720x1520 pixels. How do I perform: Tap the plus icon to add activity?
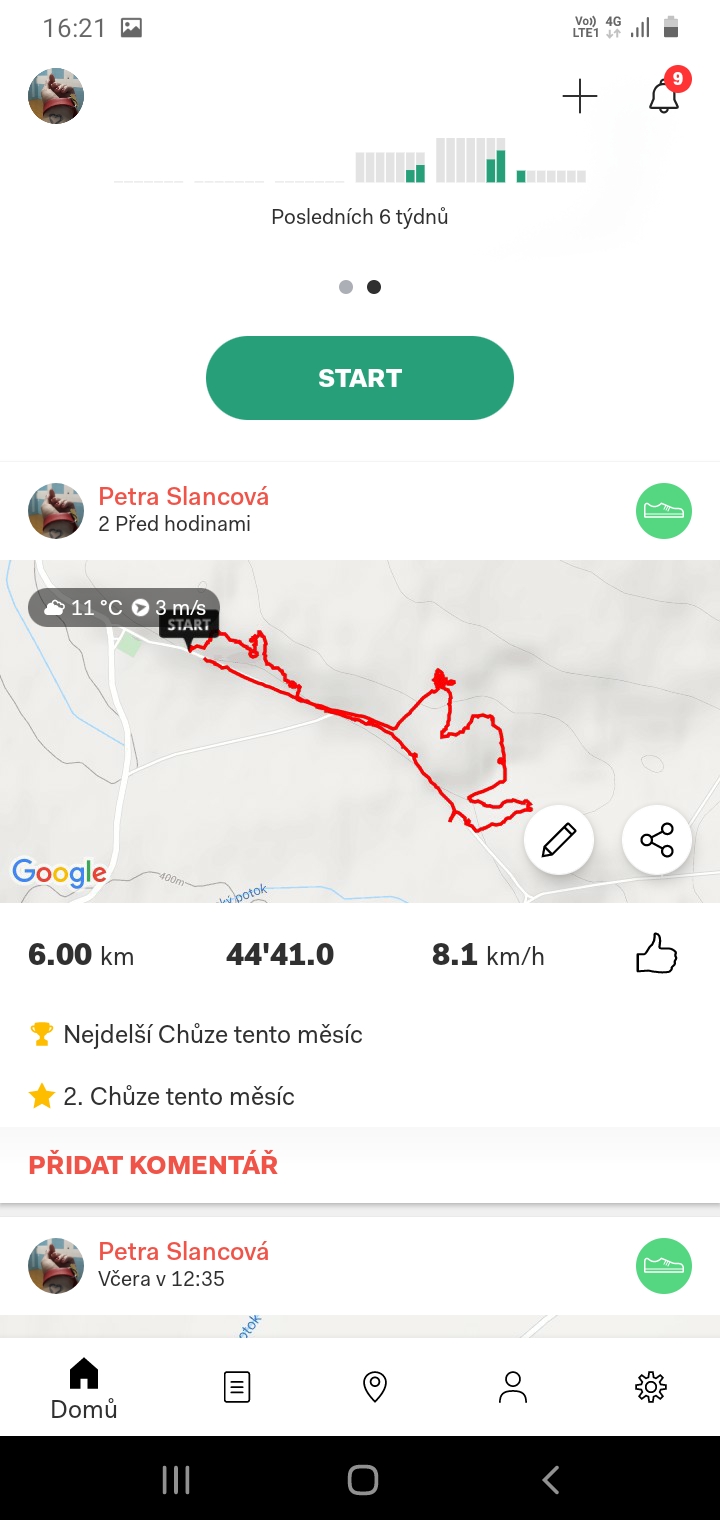click(x=580, y=96)
